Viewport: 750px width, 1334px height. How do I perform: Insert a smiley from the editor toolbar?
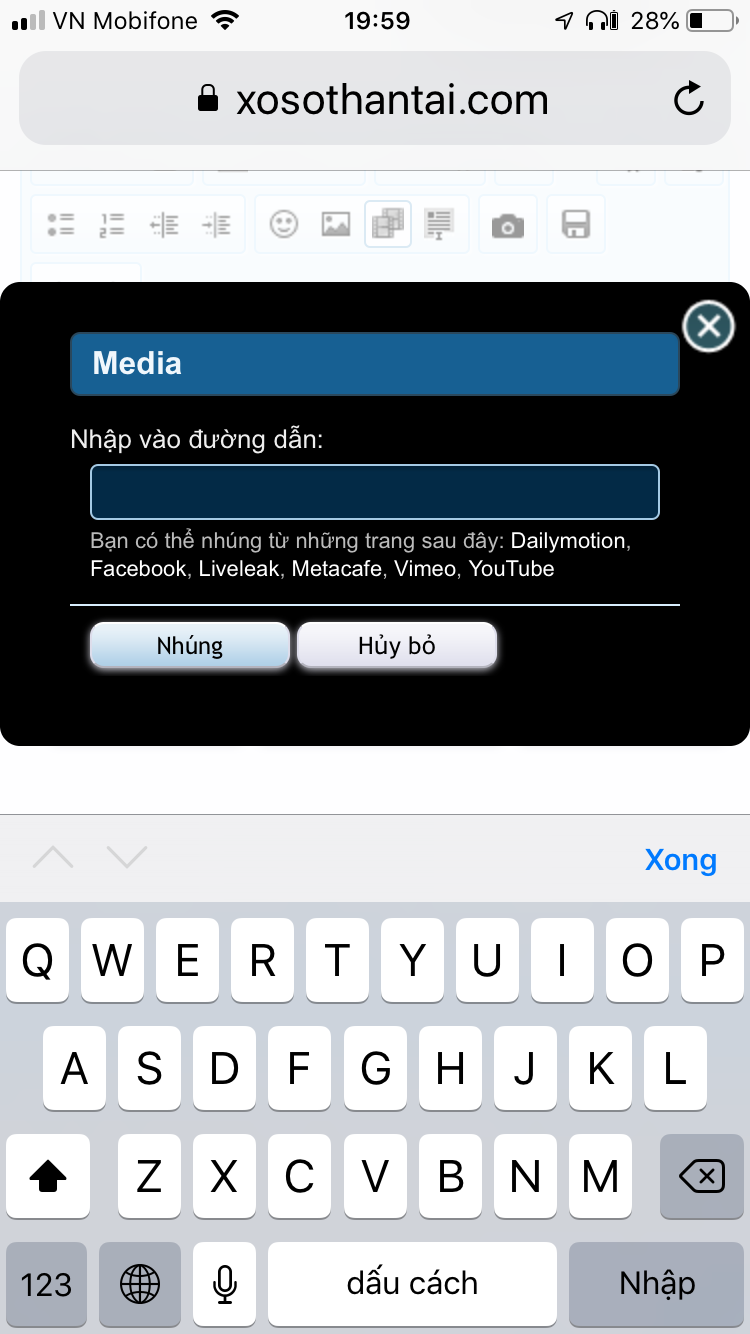click(x=285, y=224)
